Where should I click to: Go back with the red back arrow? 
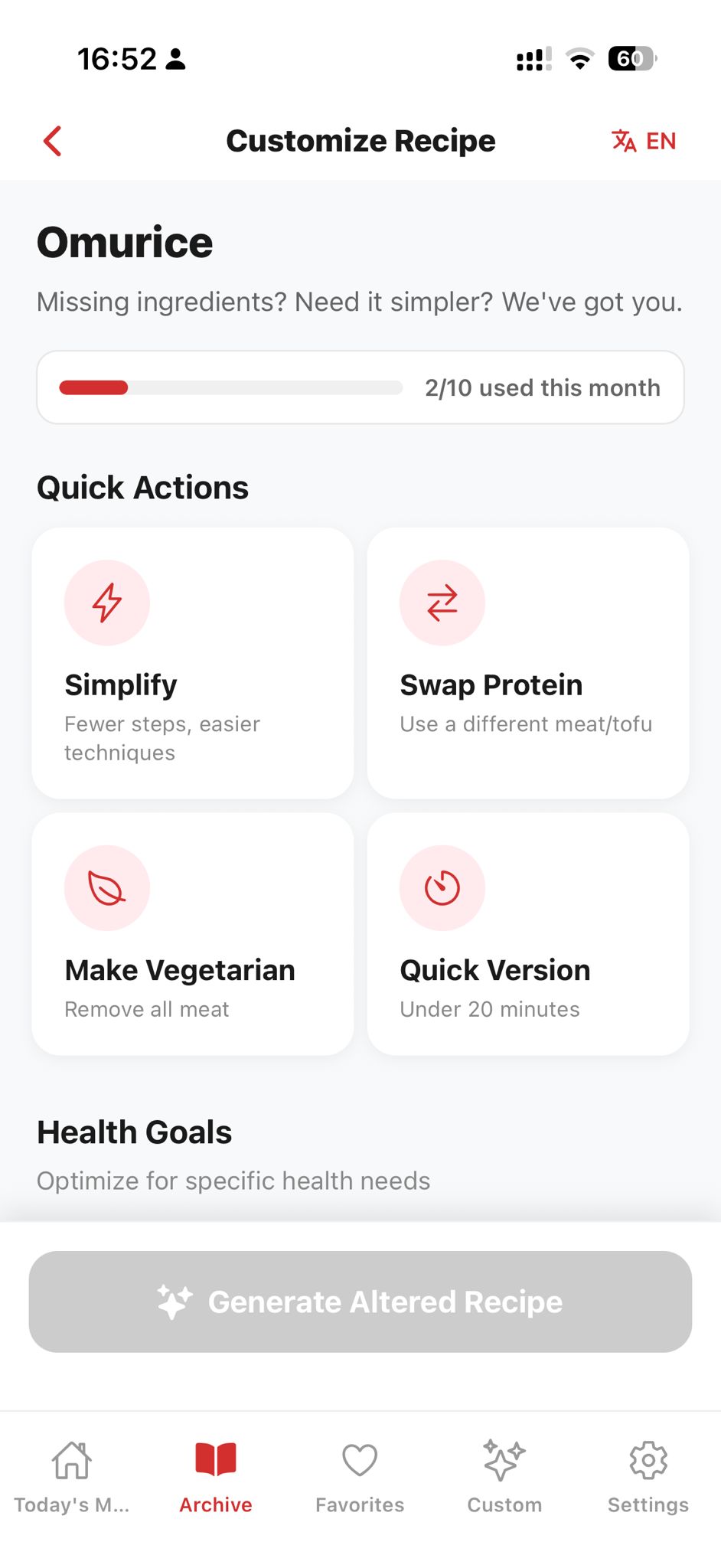tap(51, 140)
